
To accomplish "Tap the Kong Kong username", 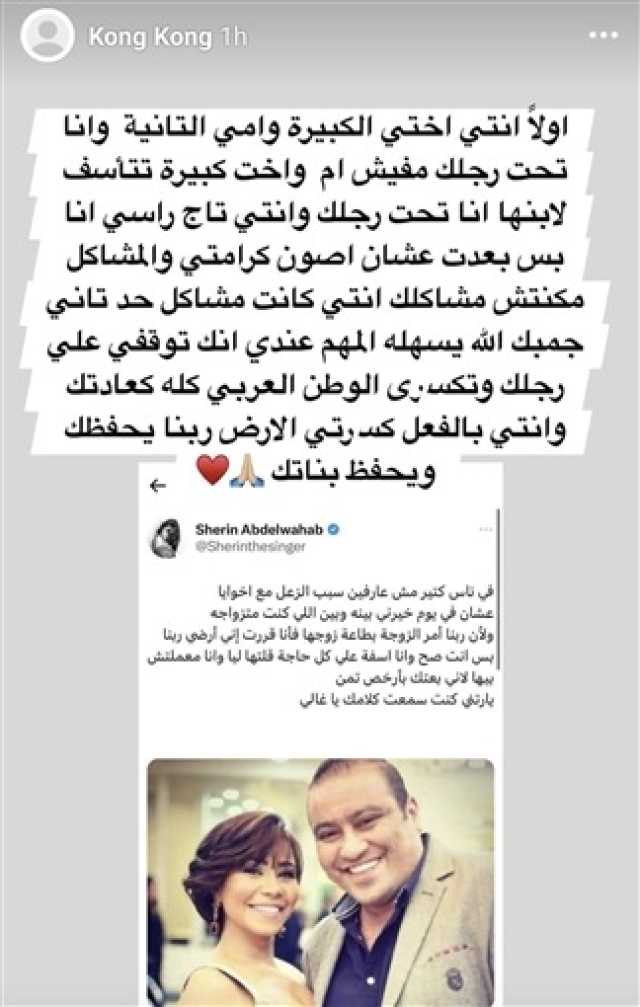I will 150,37.
